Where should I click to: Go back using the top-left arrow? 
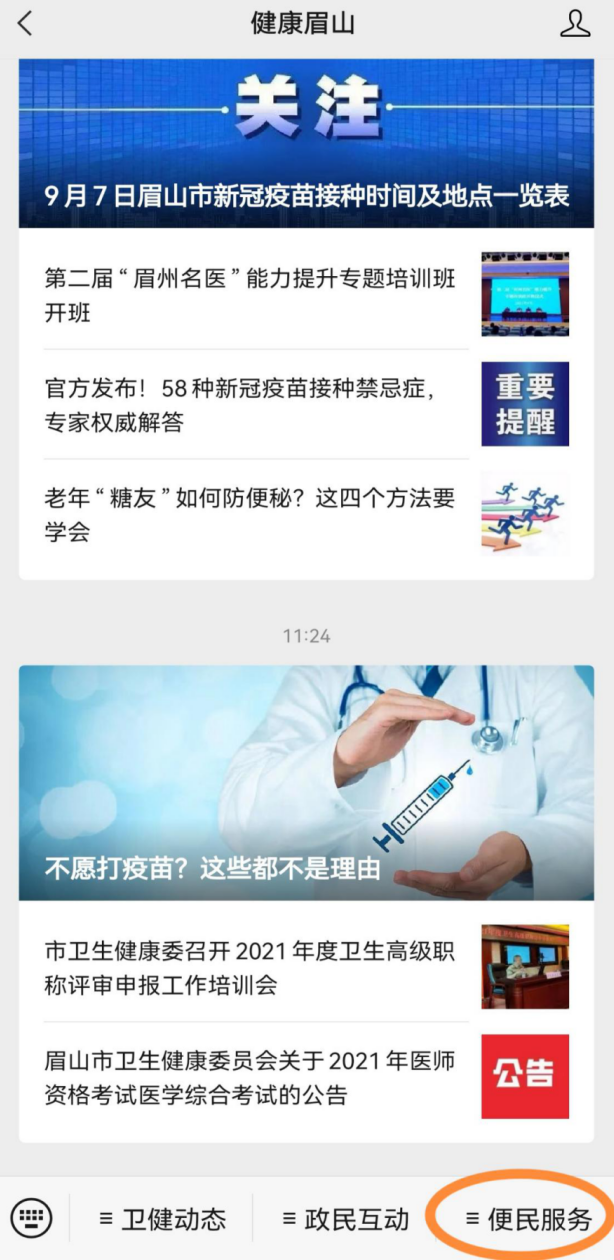coord(25,23)
